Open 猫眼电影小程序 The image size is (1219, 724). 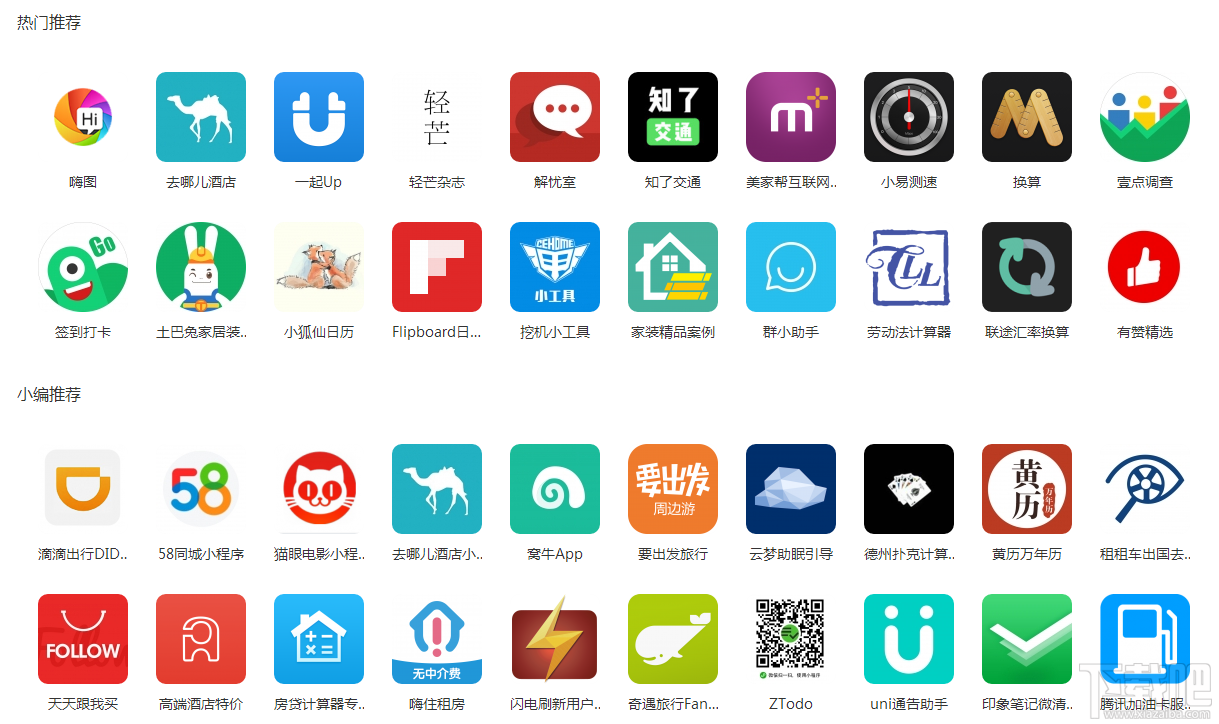[319, 489]
